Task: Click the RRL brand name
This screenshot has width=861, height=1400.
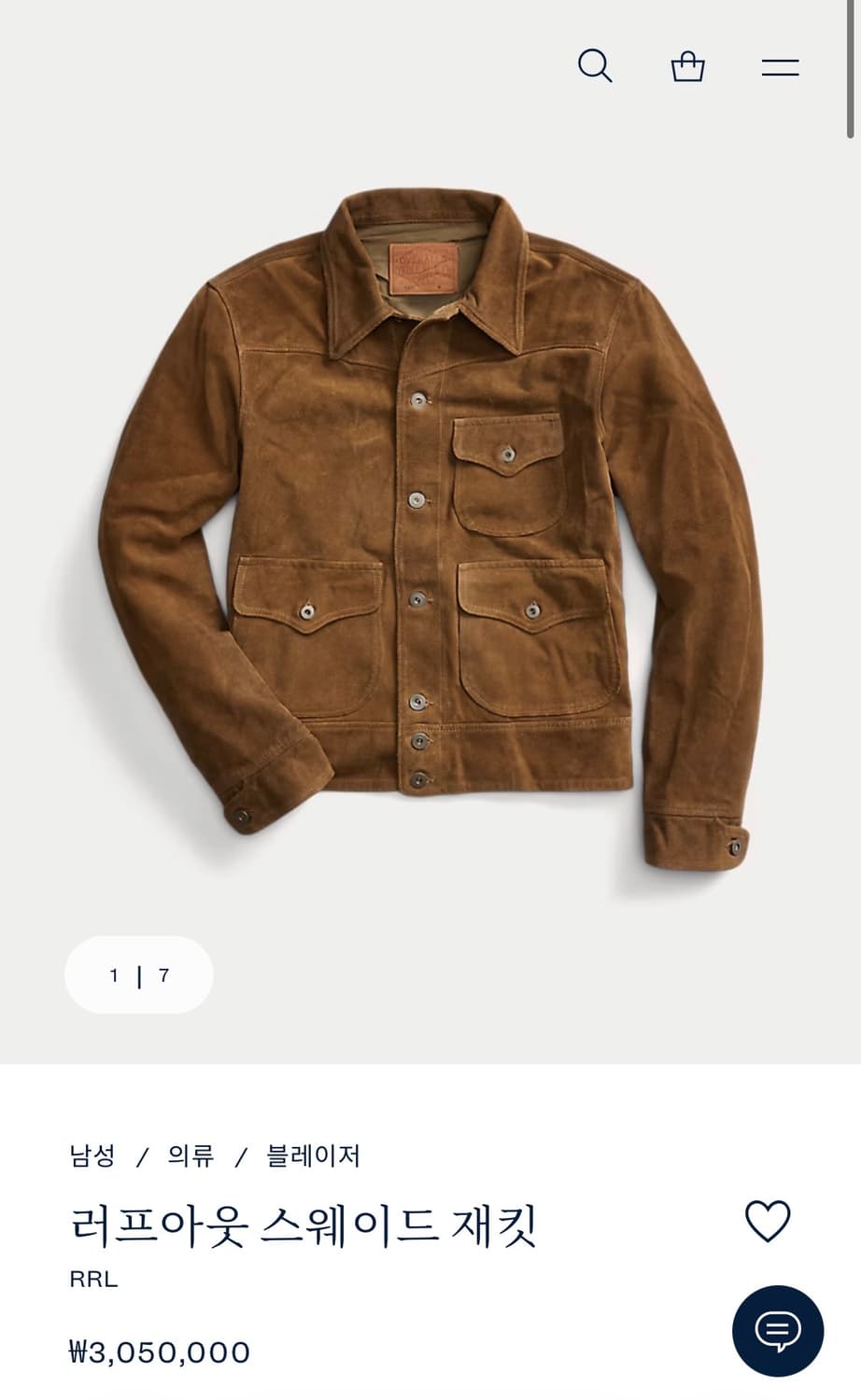Action: (92, 1279)
